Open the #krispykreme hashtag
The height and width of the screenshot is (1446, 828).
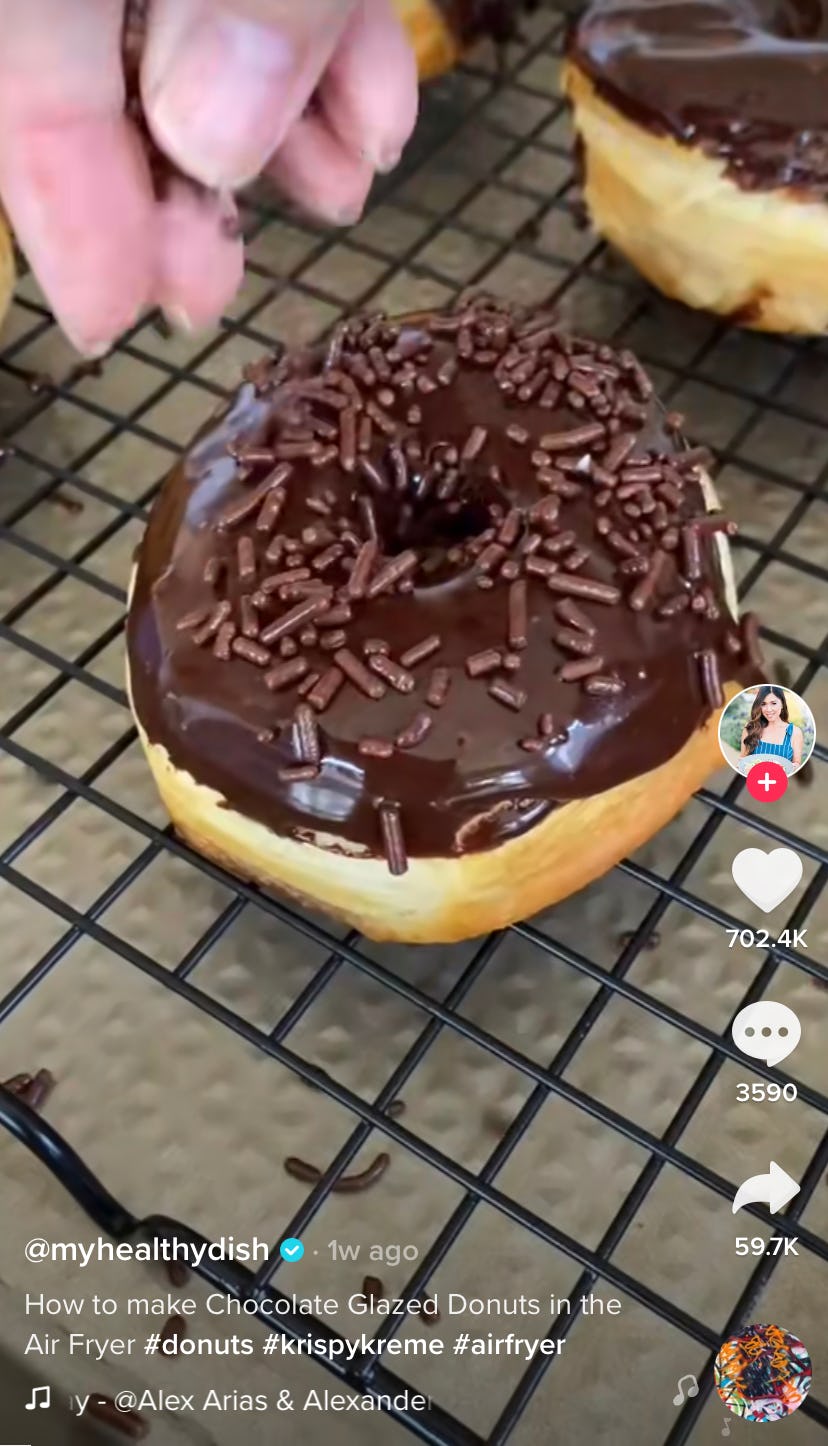click(x=353, y=1345)
